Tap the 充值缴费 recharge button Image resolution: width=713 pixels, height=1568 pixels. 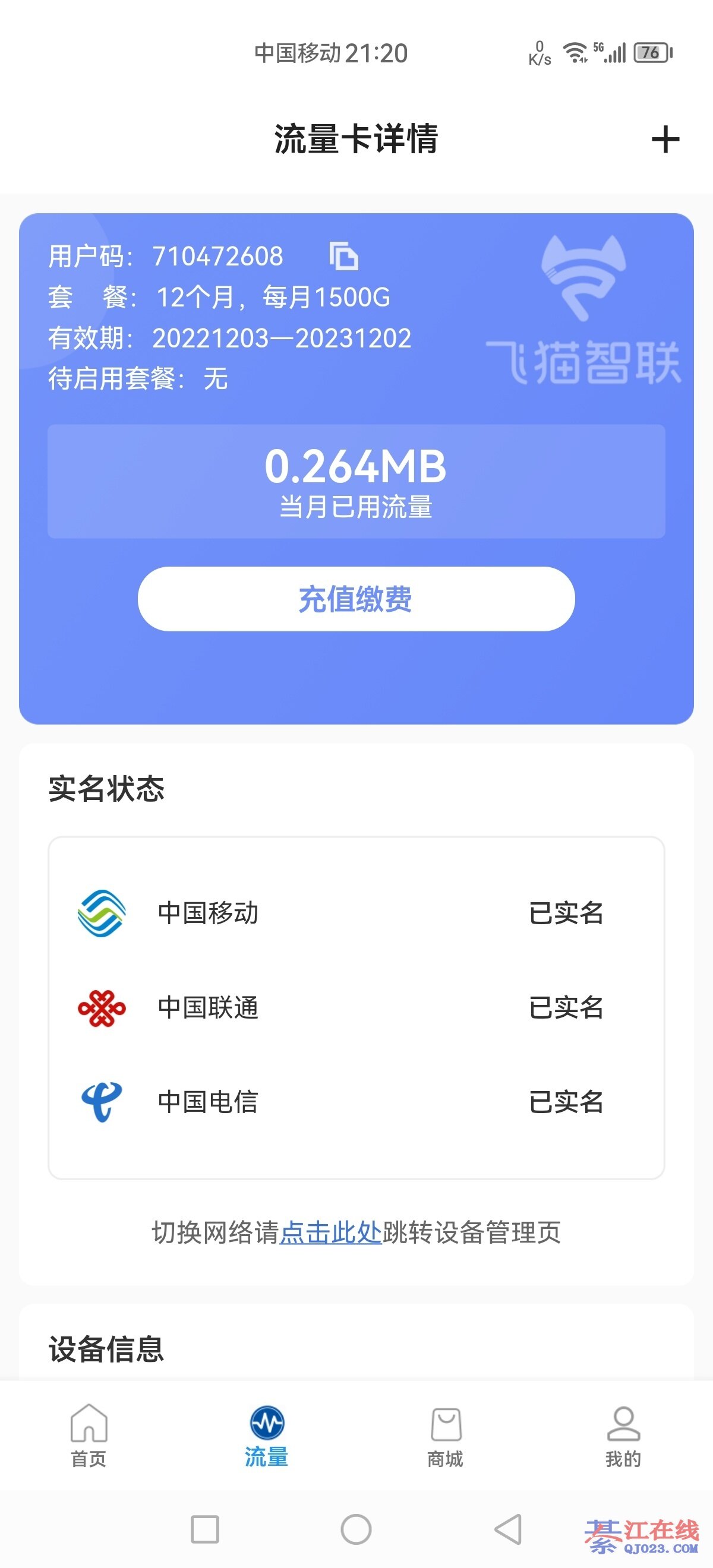356,599
